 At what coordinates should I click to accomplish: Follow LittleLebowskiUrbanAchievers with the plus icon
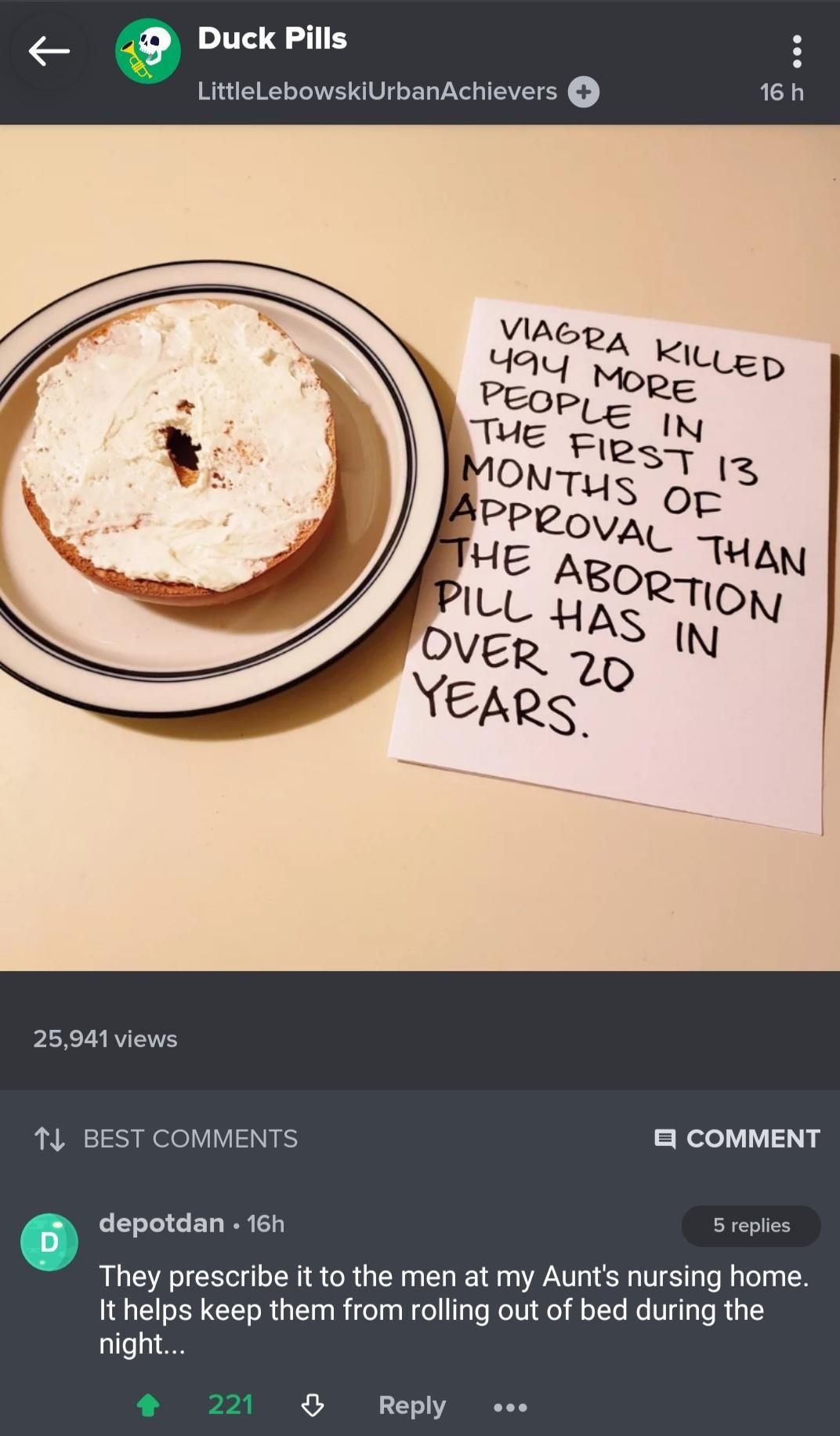584,92
